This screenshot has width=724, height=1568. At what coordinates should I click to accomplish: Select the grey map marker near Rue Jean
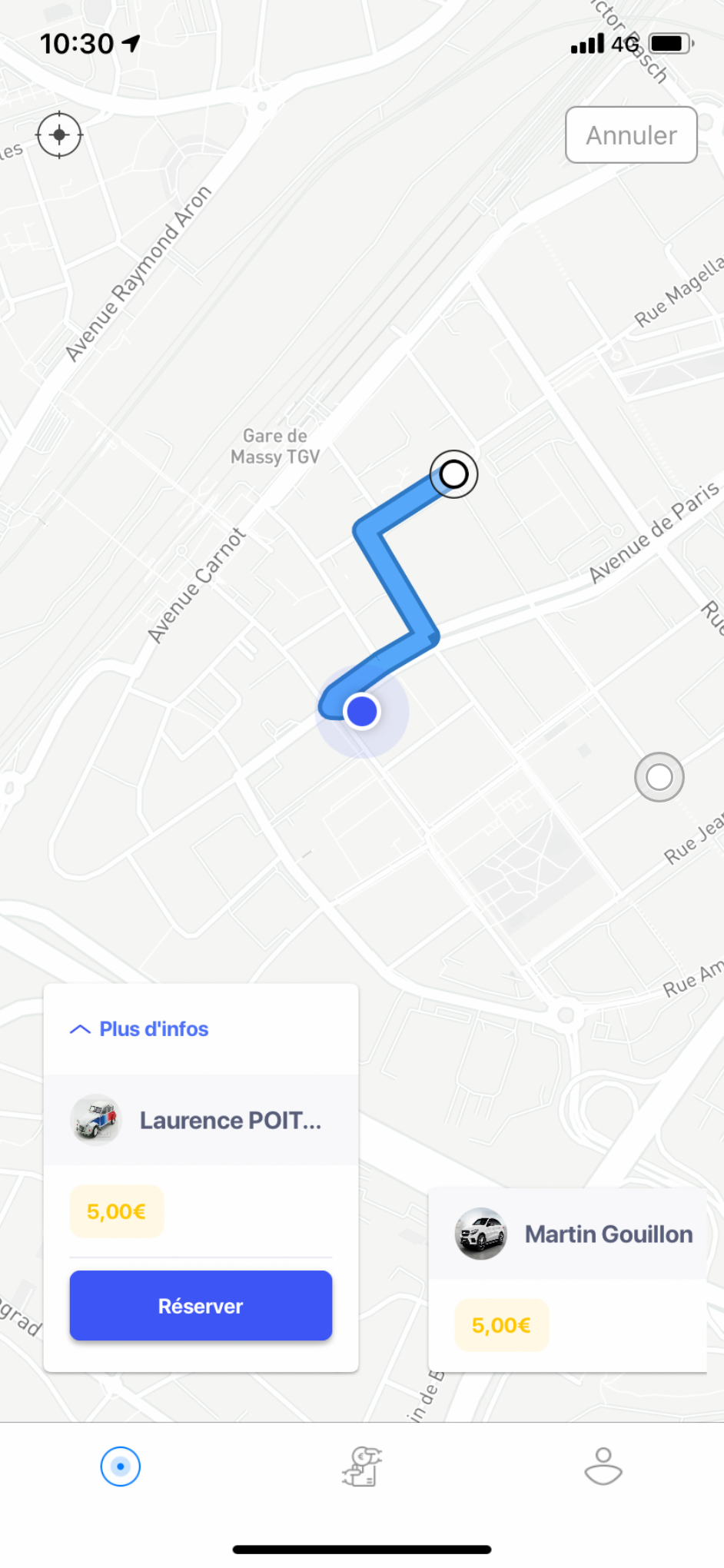pyautogui.click(x=659, y=777)
